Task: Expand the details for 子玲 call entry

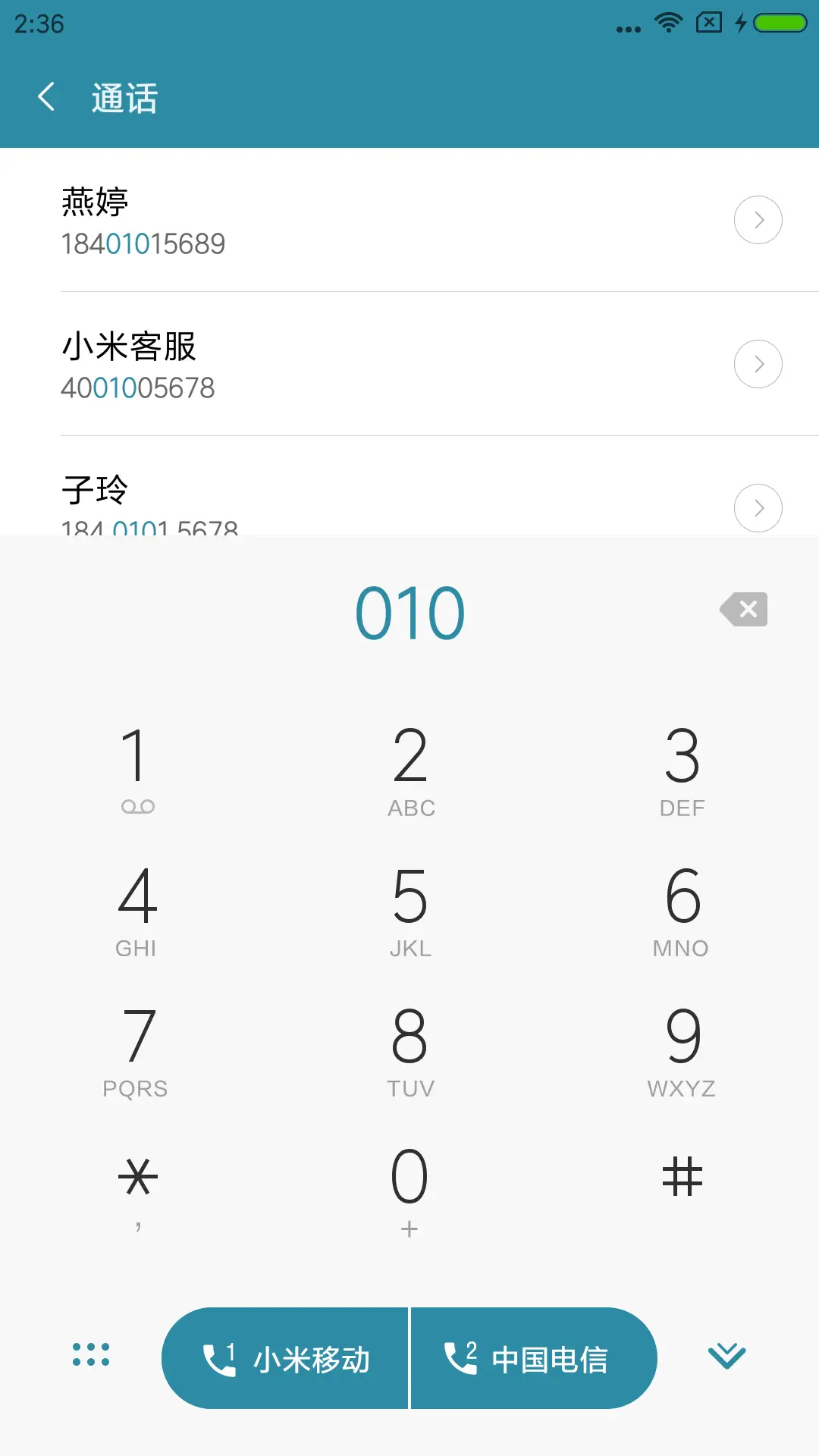Action: pos(758,507)
